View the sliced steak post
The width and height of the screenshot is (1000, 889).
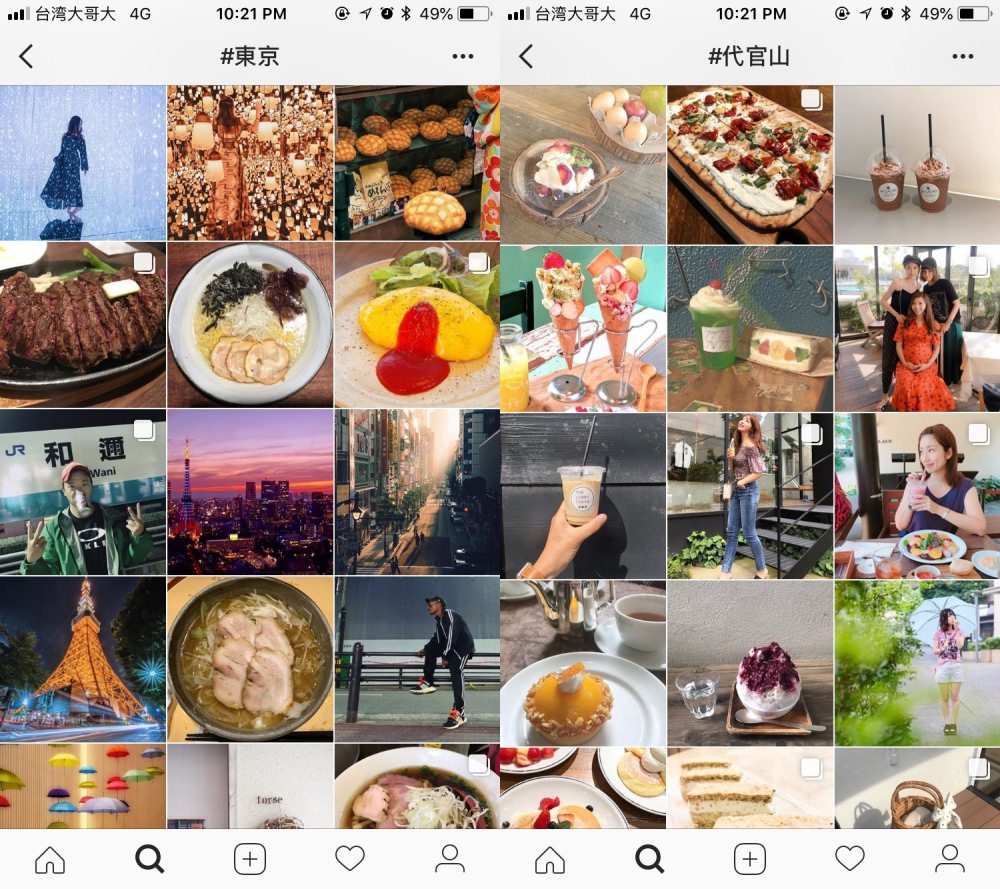[x=82, y=324]
